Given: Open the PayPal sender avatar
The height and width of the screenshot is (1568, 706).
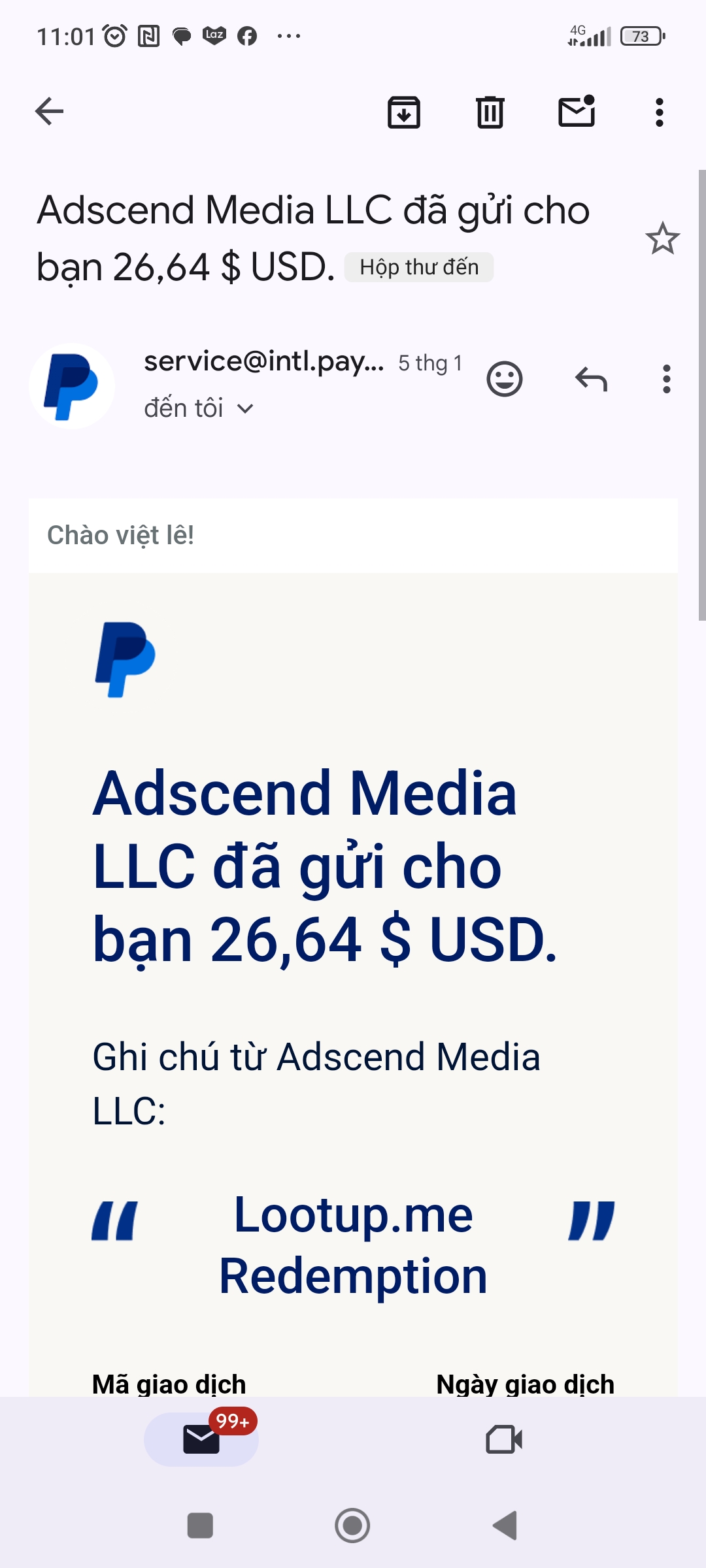Looking at the screenshot, I should [x=72, y=386].
